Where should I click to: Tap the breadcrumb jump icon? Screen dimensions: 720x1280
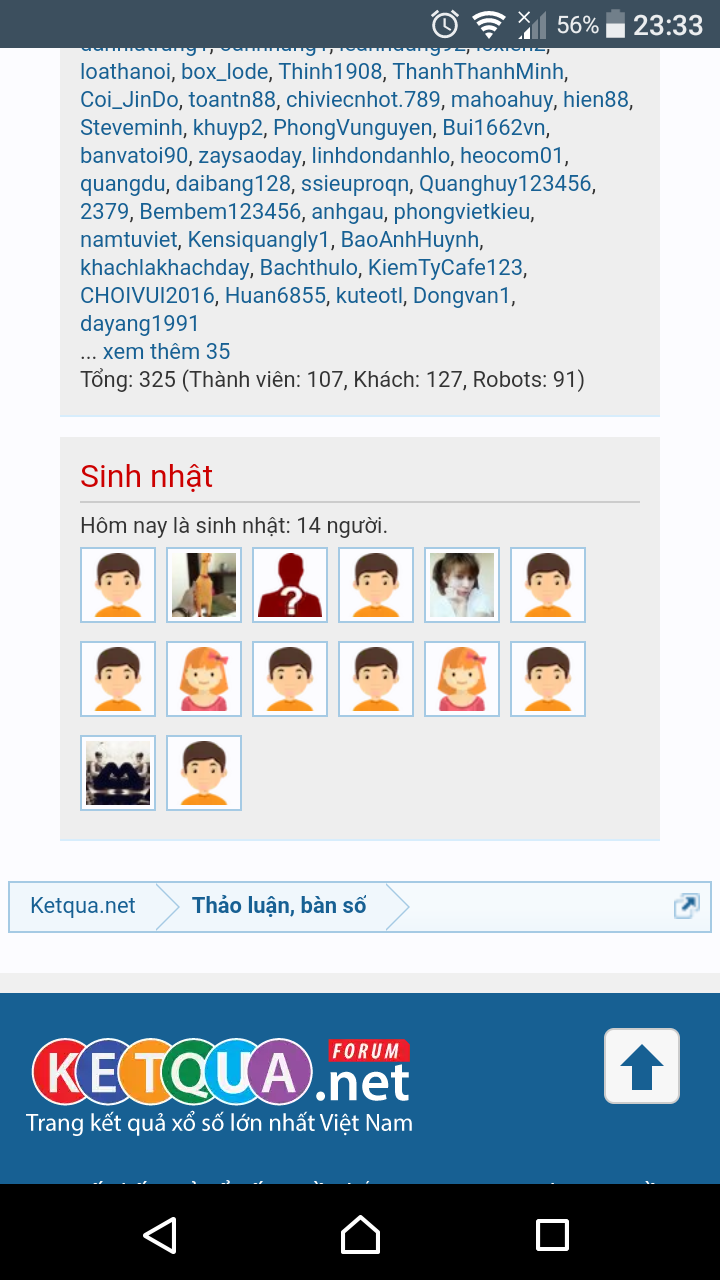click(x=687, y=907)
